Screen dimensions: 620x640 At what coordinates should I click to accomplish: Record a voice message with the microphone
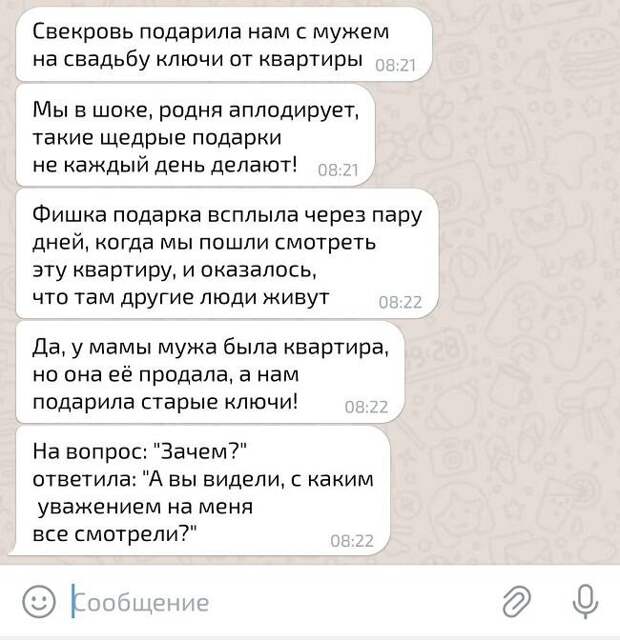(585, 601)
